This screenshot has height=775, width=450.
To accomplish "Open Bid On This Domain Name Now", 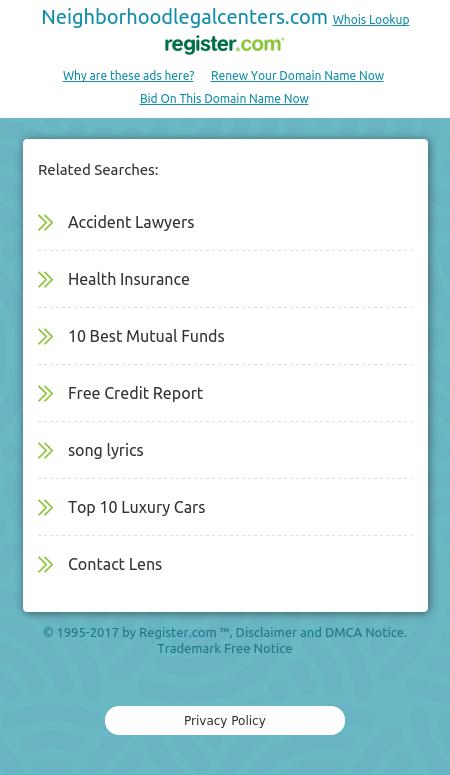I will pyautogui.click(x=224, y=98).
